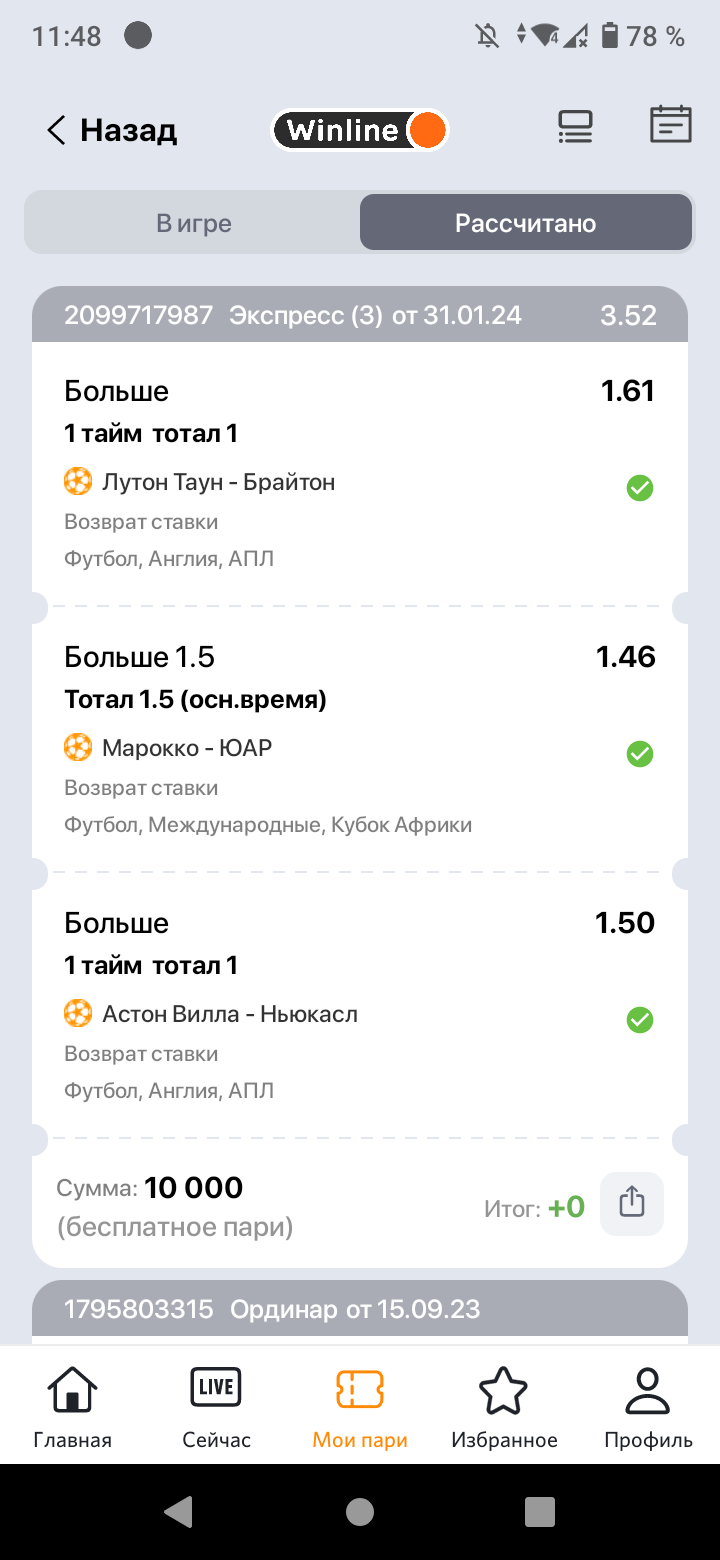Open the Ординар bet 1795803315
The height and width of the screenshot is (1560, 720).
[360, 1309]
